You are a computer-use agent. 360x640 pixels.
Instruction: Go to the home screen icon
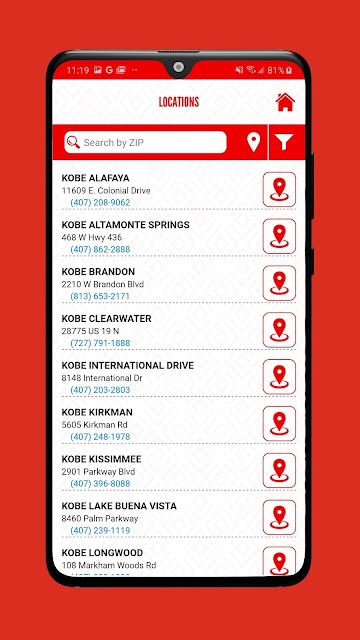285,102
